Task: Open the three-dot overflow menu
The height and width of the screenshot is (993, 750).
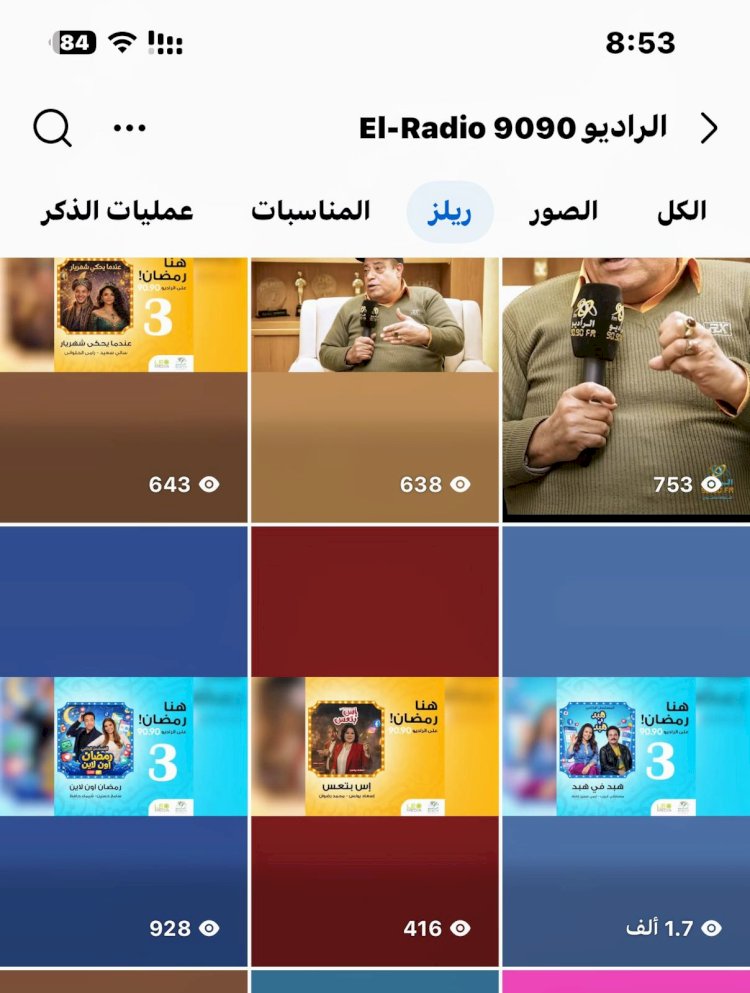Action: [x=130, y=128]
